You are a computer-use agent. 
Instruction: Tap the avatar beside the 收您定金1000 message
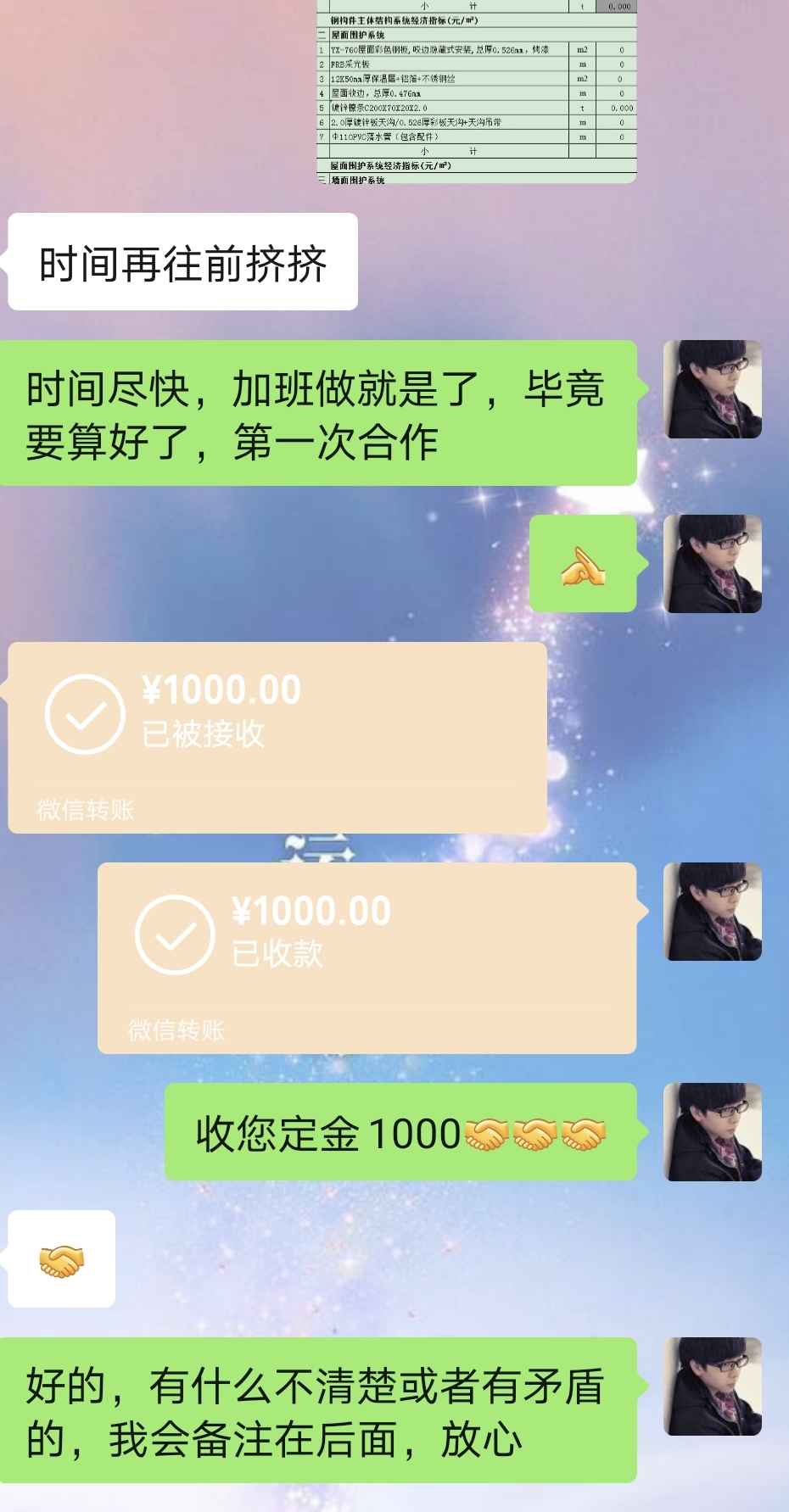713,1132
